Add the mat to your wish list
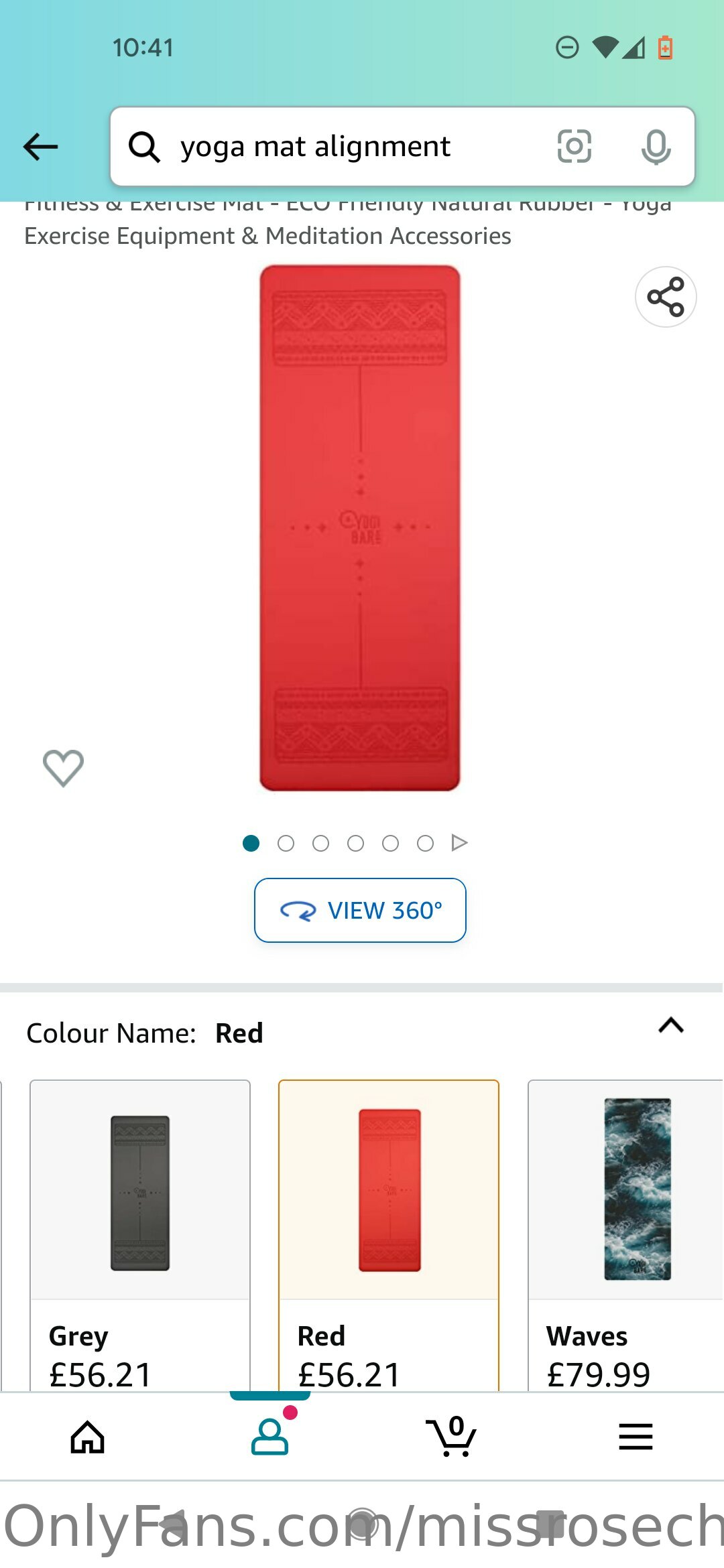The image size is (724, 1568). (x=63, y=768)
